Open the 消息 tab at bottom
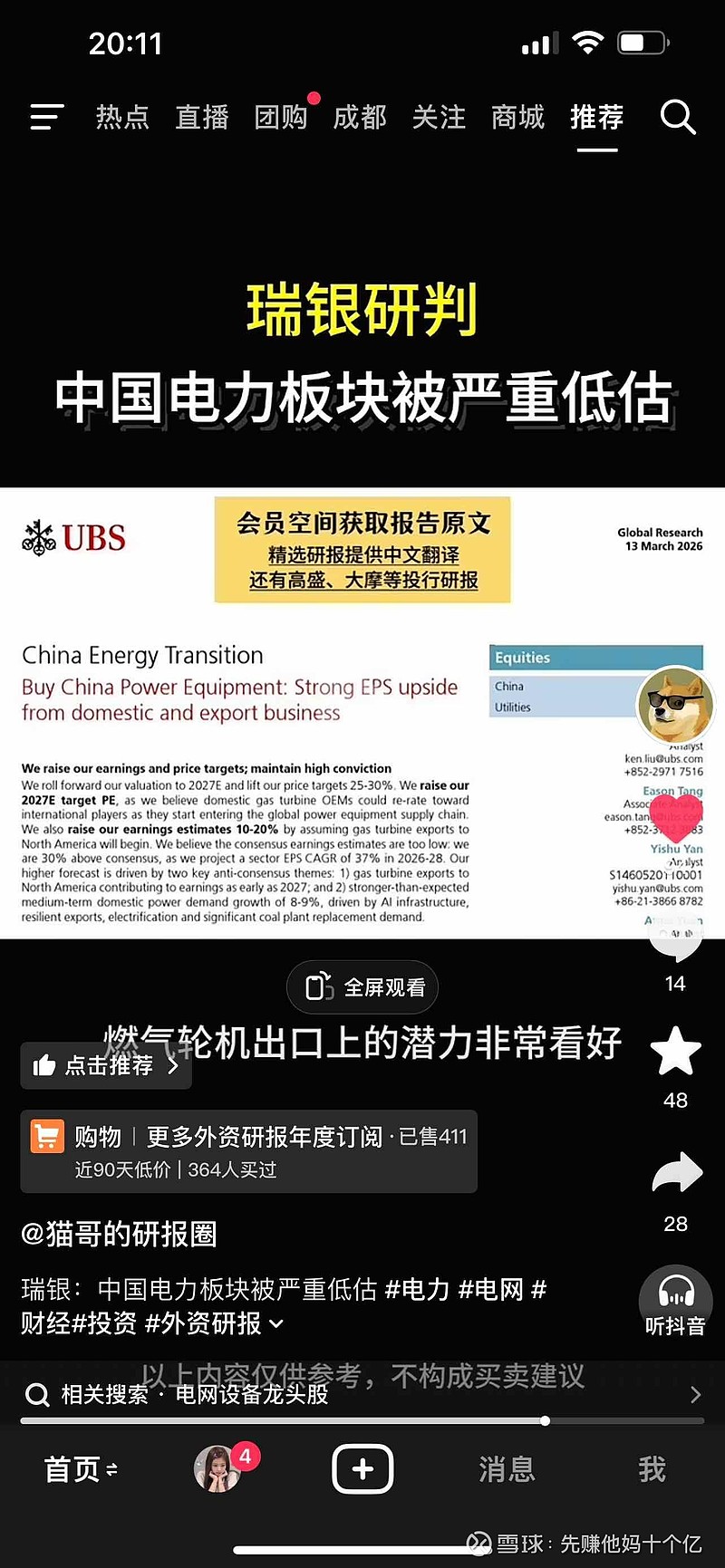Screen dimensions: 725x1568 coord(506,1469)
